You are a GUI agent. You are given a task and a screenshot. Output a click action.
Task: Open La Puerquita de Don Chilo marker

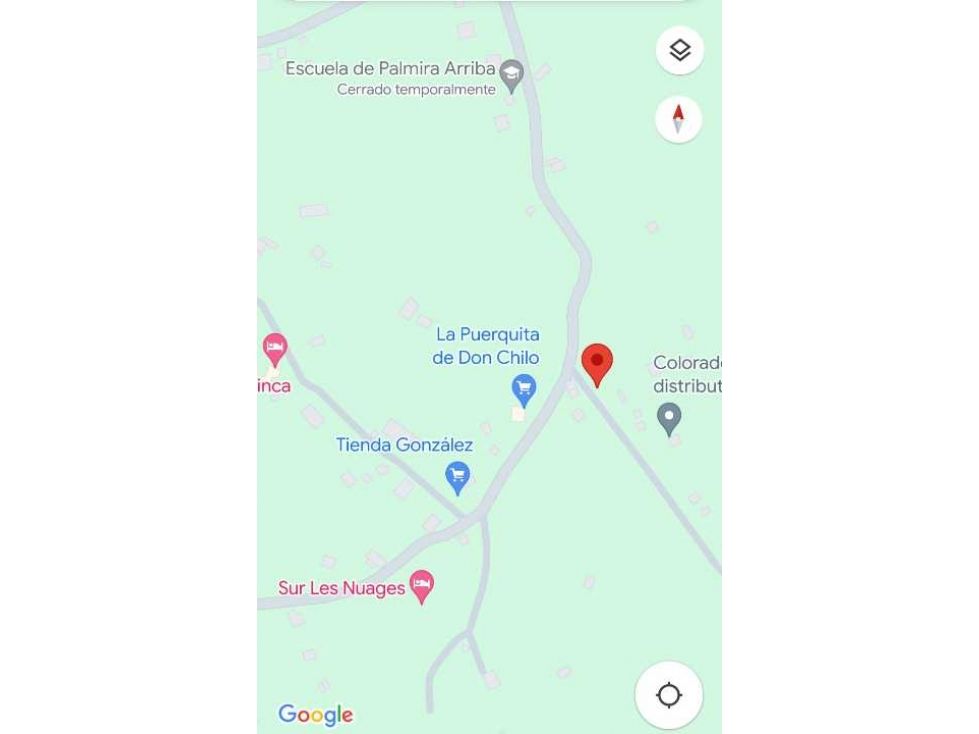(523, 389)
